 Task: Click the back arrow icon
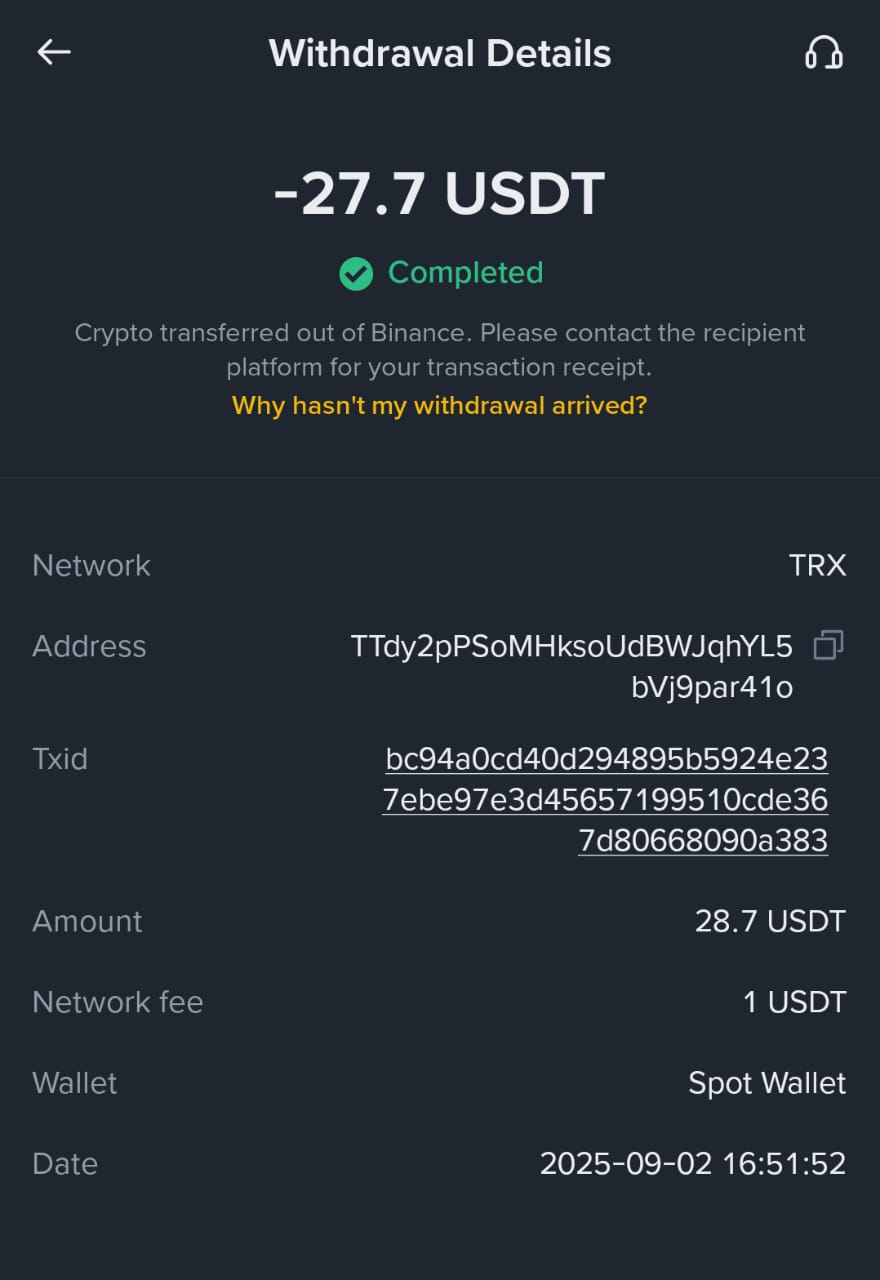pyautogui.click(x=54, y=52)
